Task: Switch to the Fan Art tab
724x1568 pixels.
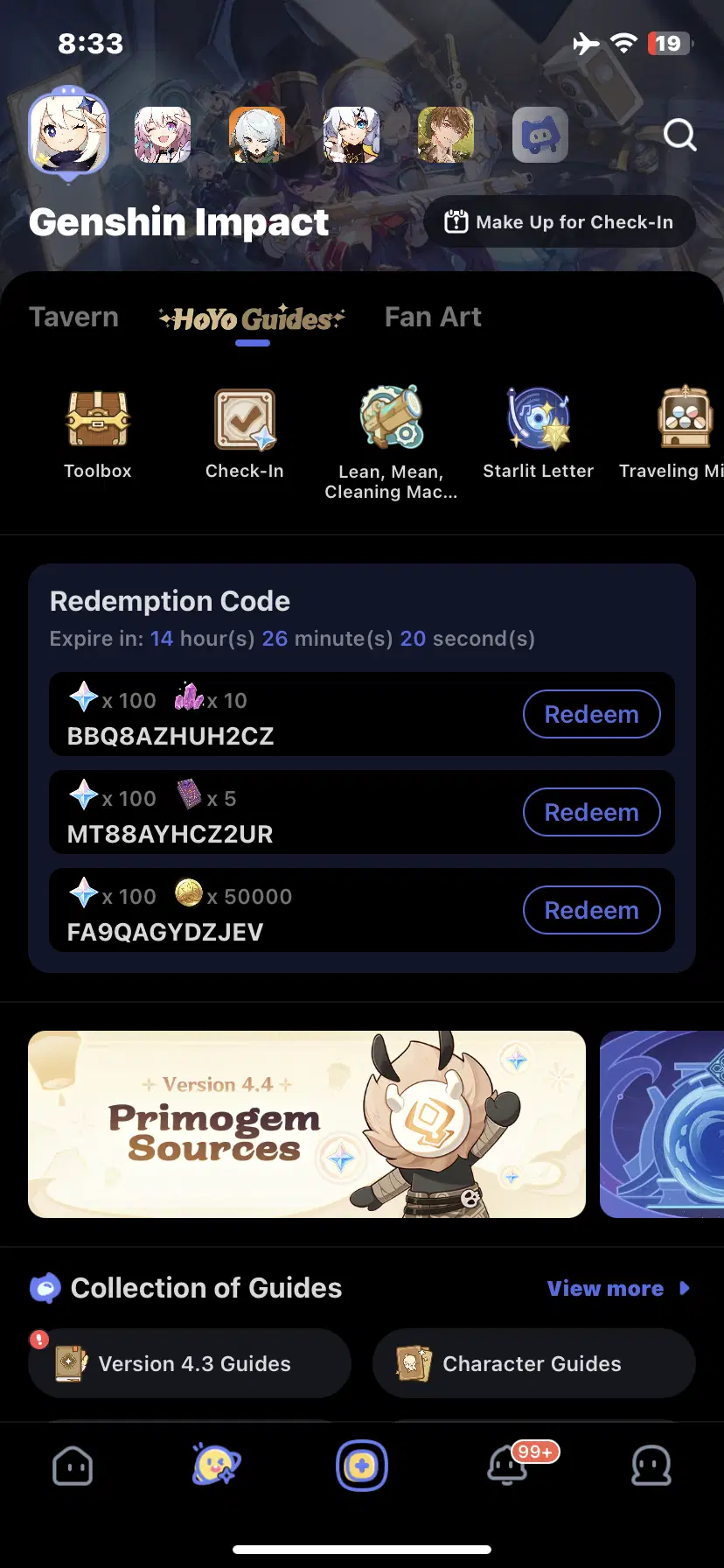Action: pos(433,317)
